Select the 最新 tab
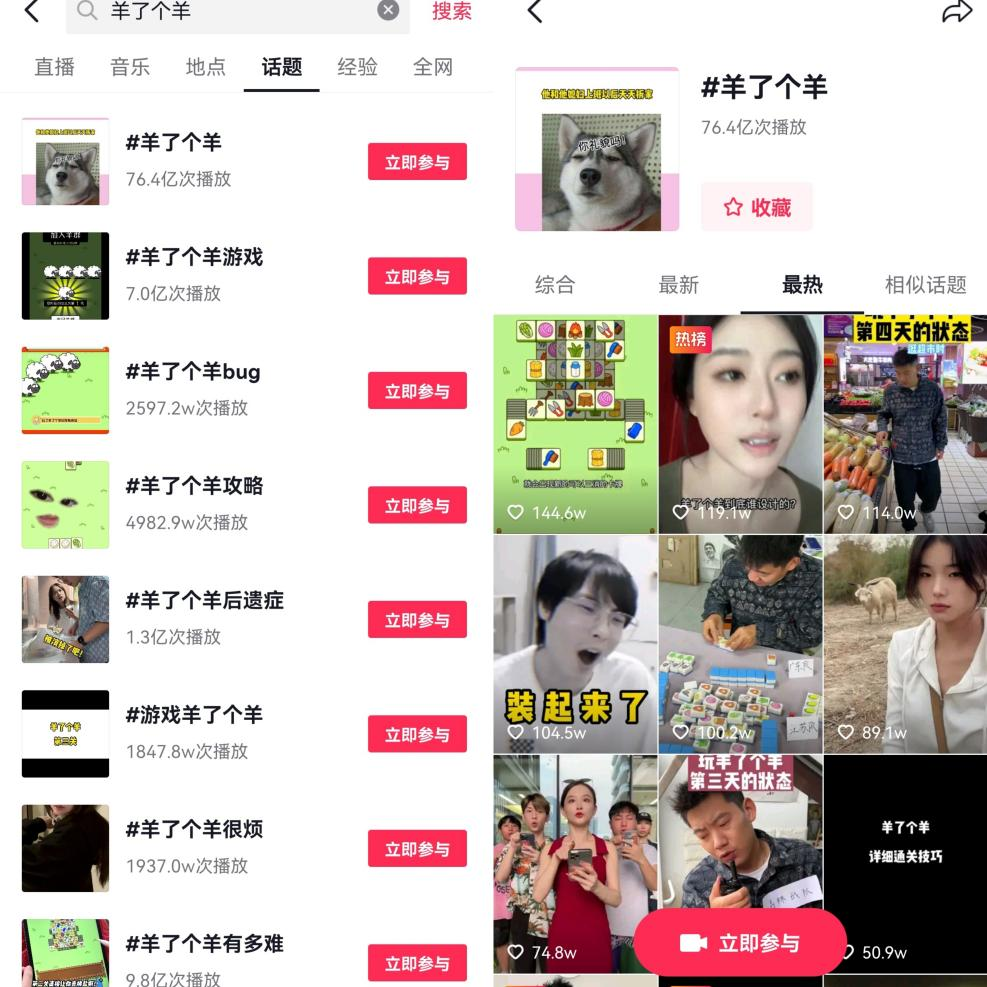987x987 pixels. pos(678,285)
